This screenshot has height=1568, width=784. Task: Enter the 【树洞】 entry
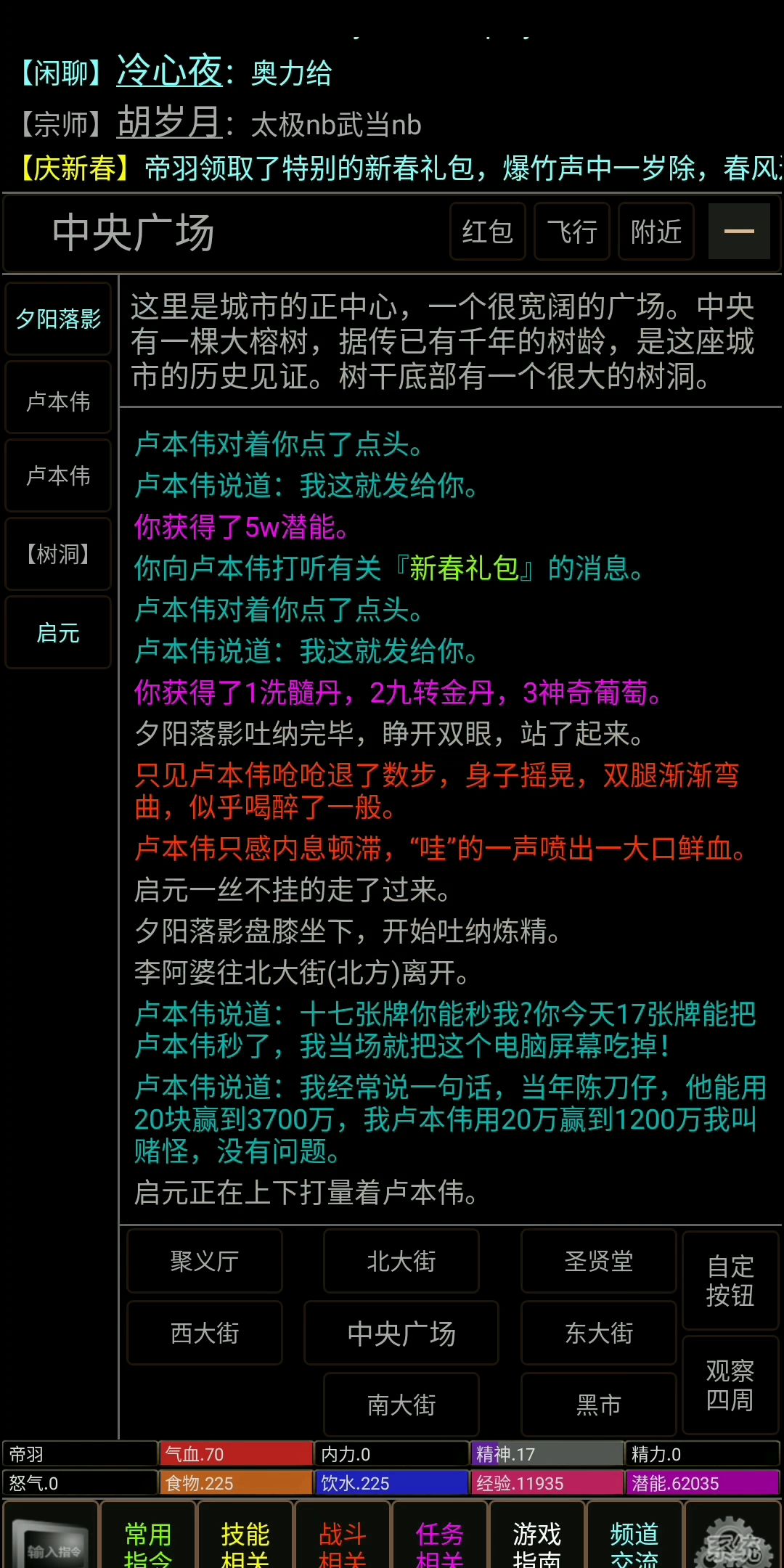58,554
